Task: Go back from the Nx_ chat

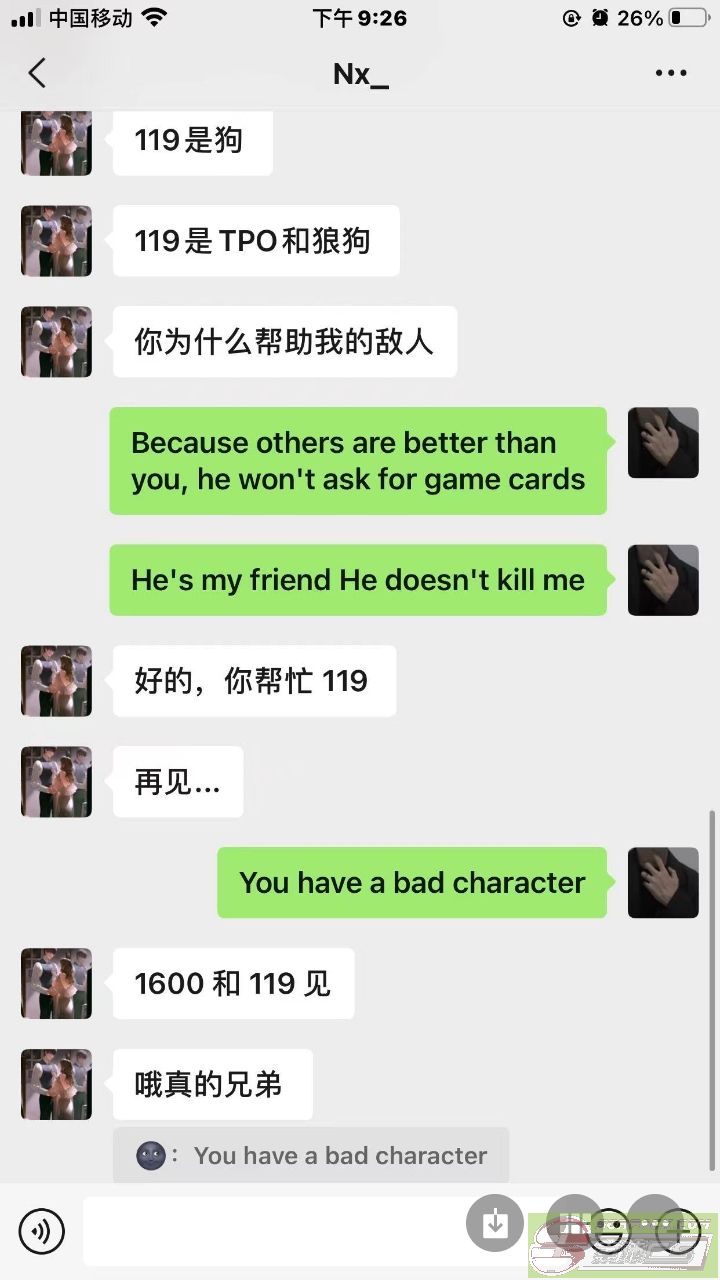Action: [x=37, y=73]
